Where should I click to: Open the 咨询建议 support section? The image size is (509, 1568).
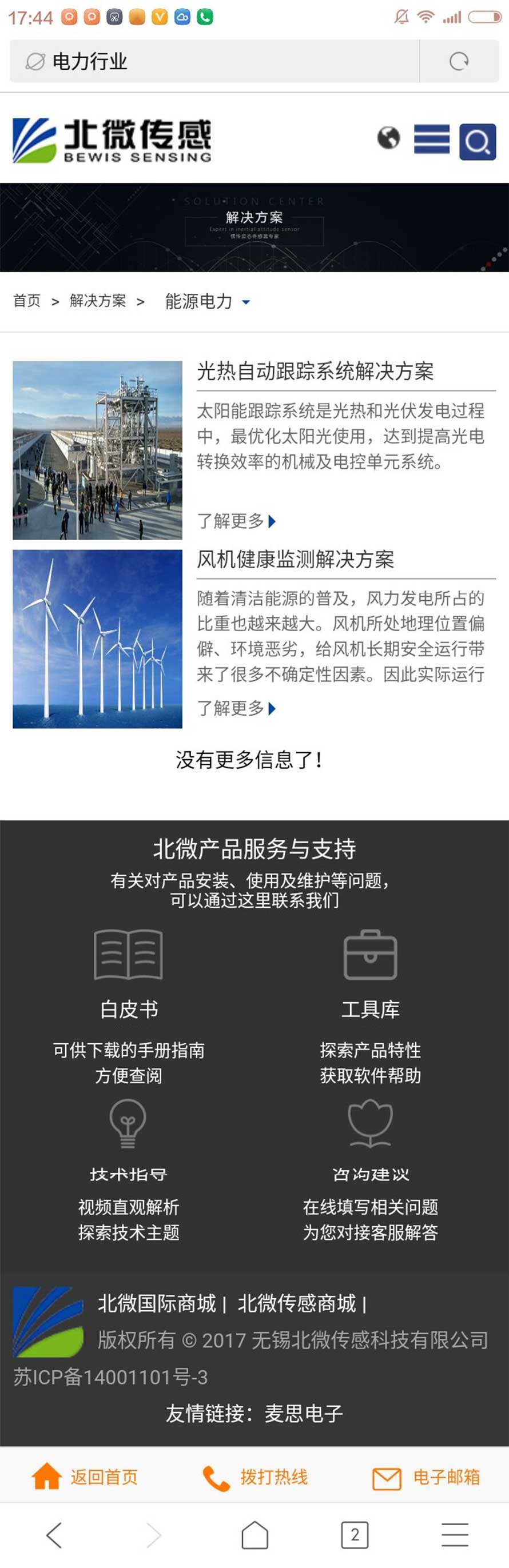coord(370,1138)
